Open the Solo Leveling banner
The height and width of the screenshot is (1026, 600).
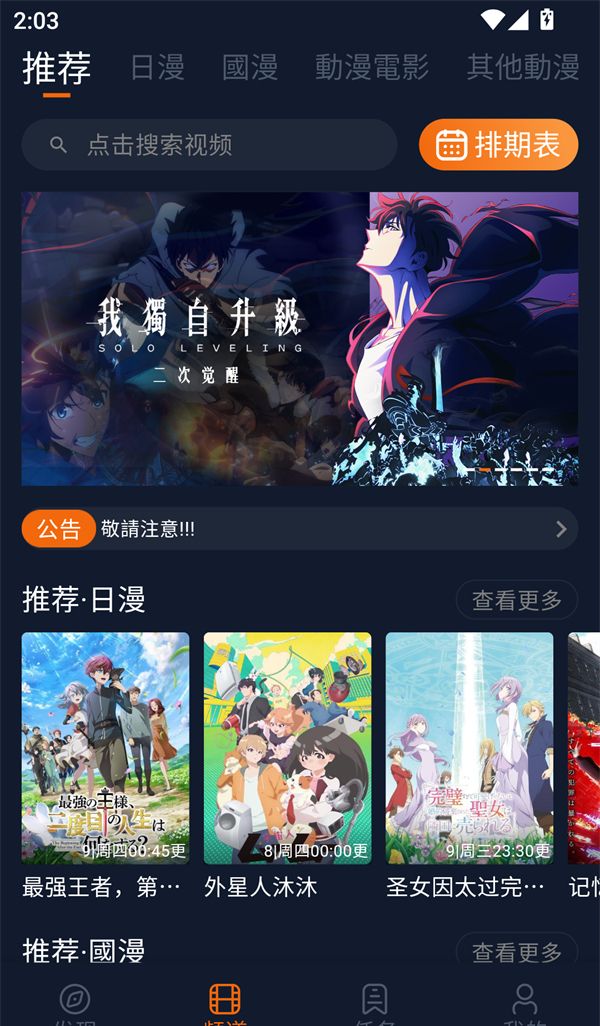[300, 338]
